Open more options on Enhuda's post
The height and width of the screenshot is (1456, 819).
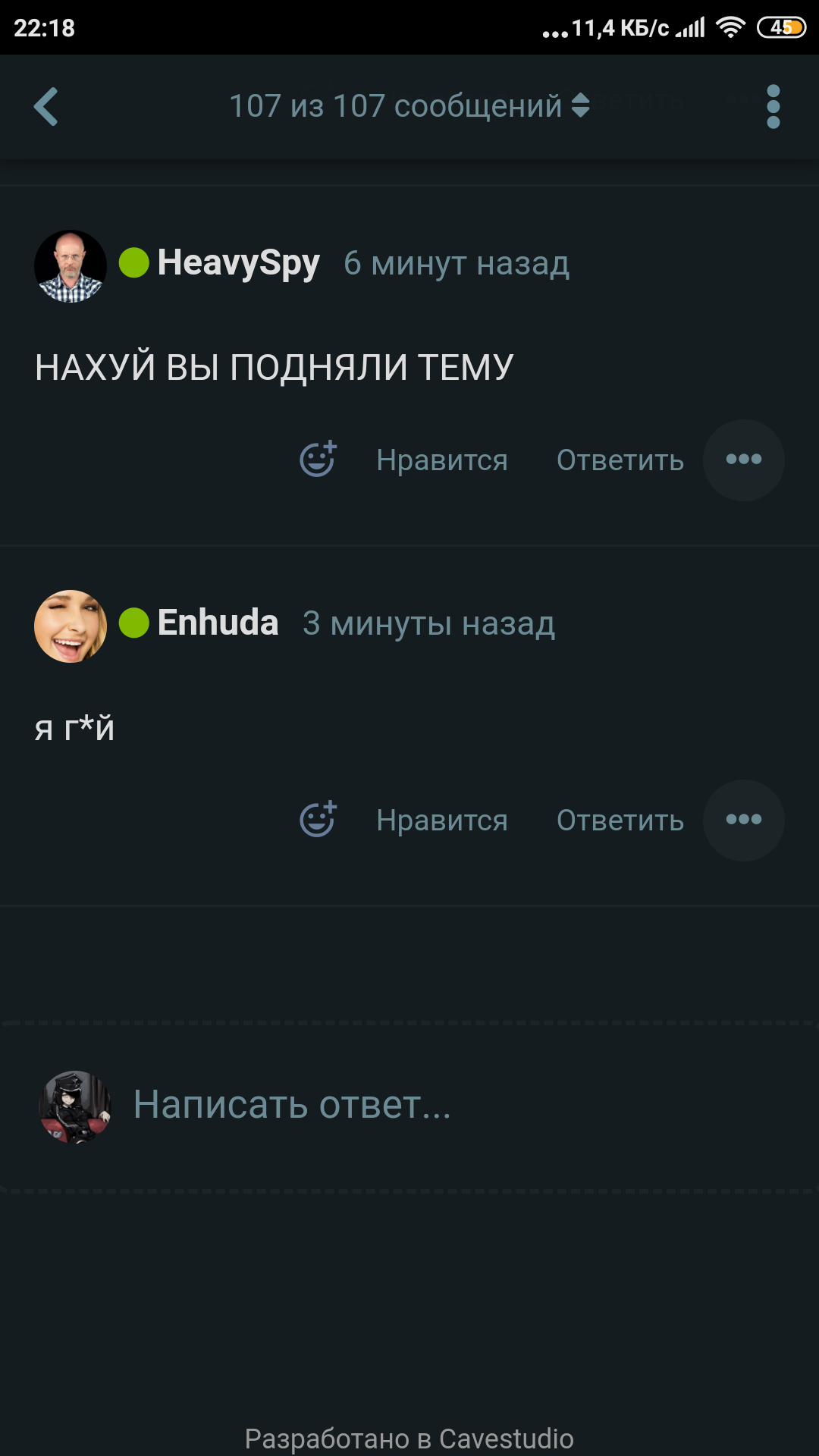[743, 820]
